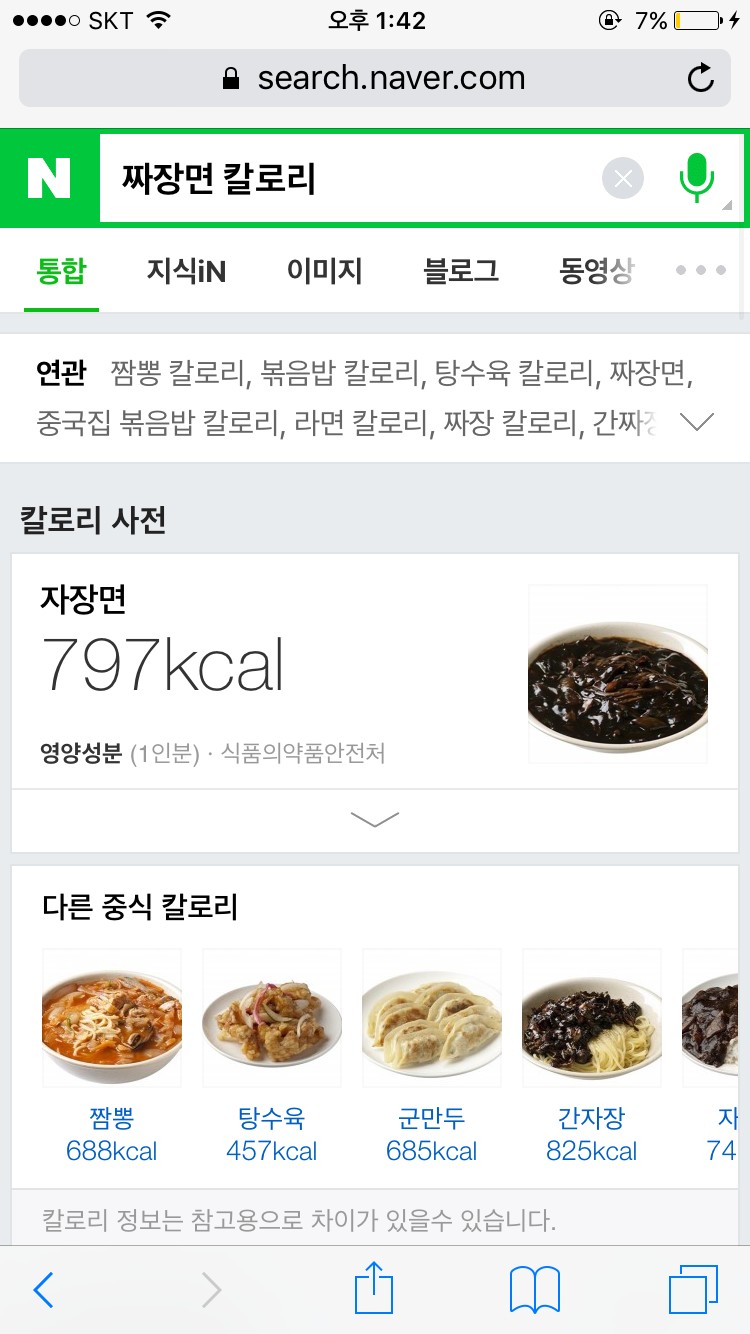
Task: Select the 지식iN tab
Action: (186, 270)
